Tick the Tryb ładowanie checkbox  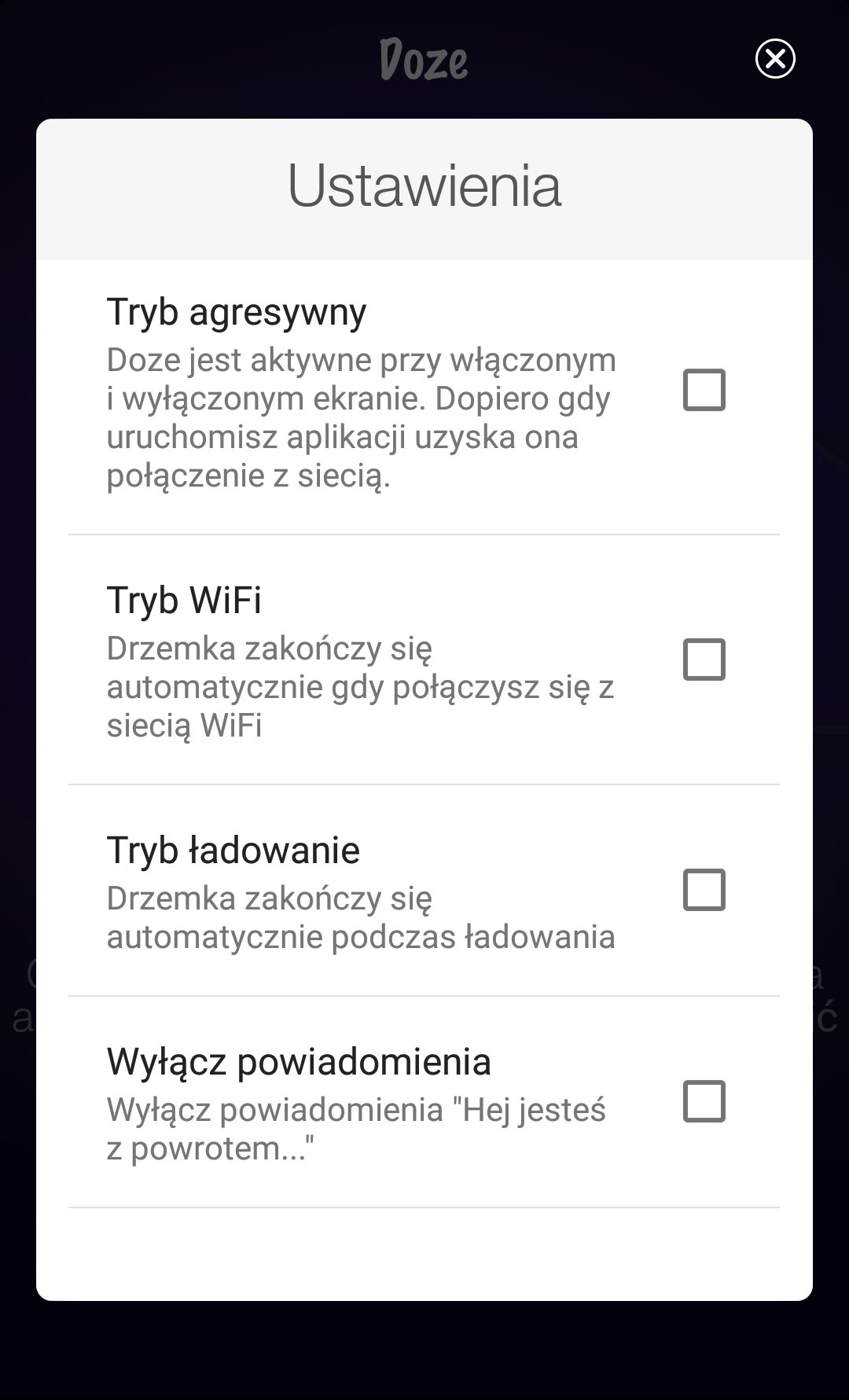click(704, 890)
